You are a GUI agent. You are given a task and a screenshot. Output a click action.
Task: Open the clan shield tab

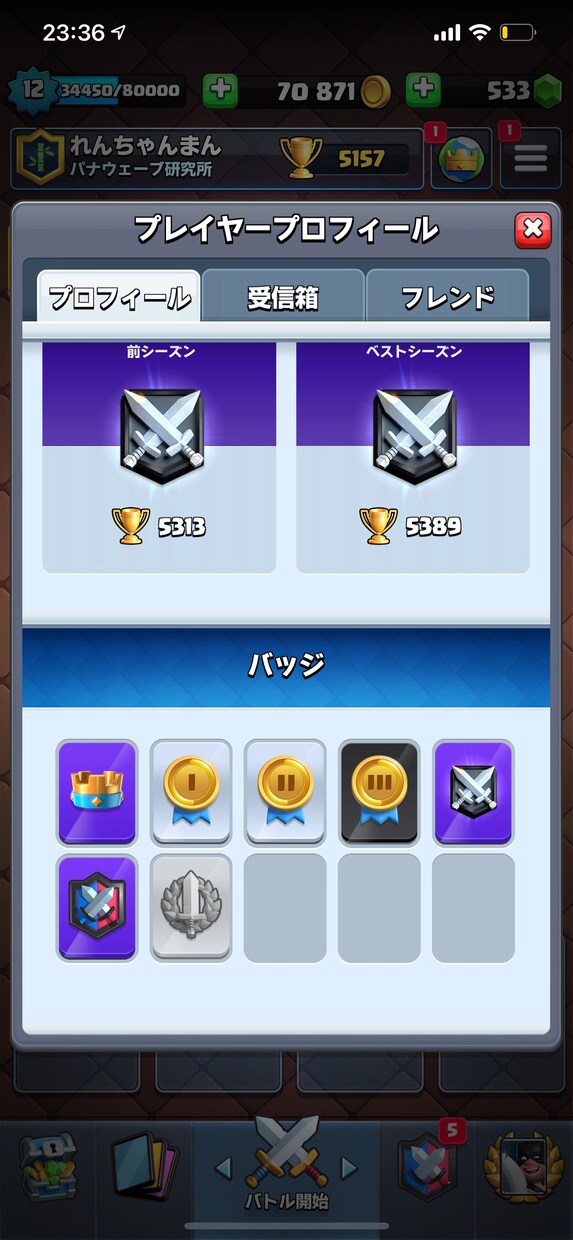426,1167
